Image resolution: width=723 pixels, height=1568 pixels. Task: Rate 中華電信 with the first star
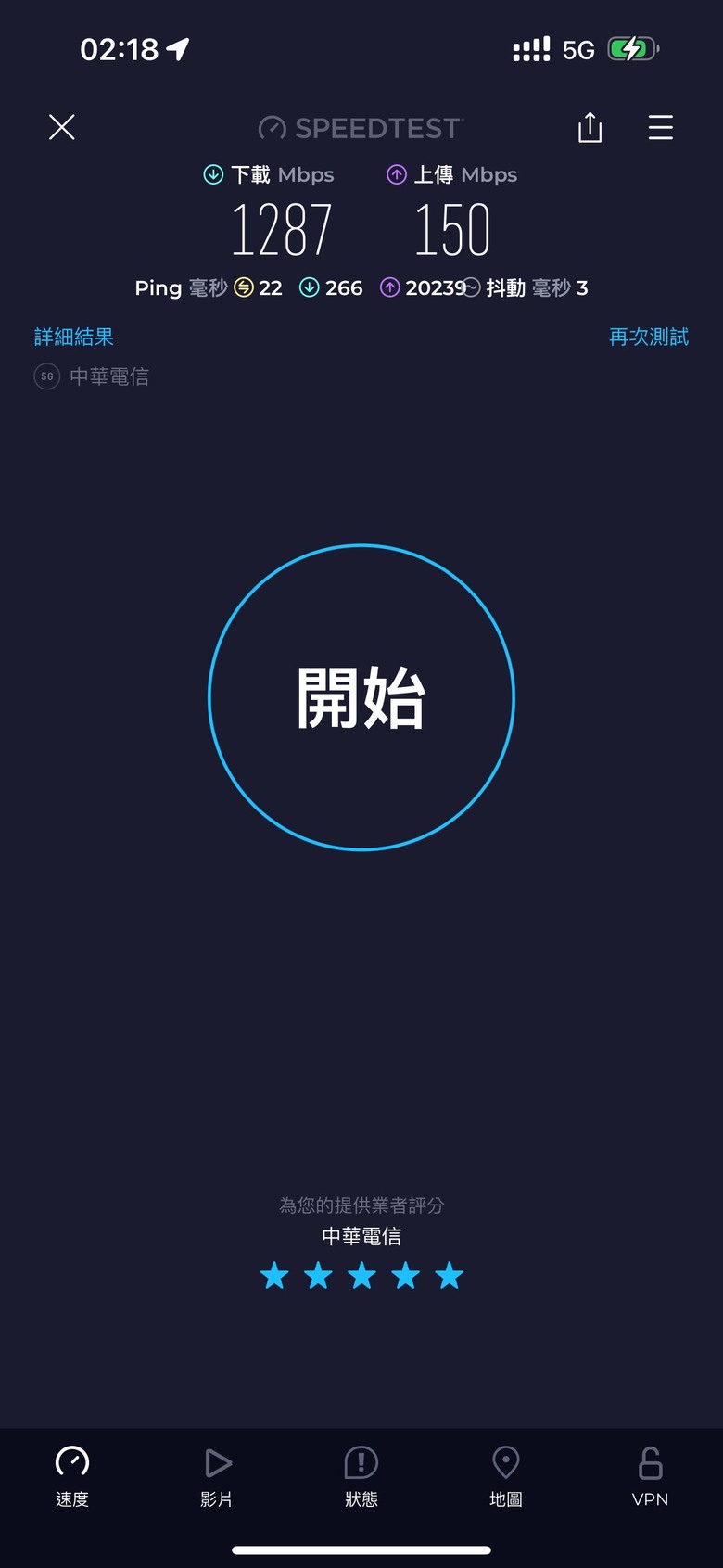click(274, 1276)
